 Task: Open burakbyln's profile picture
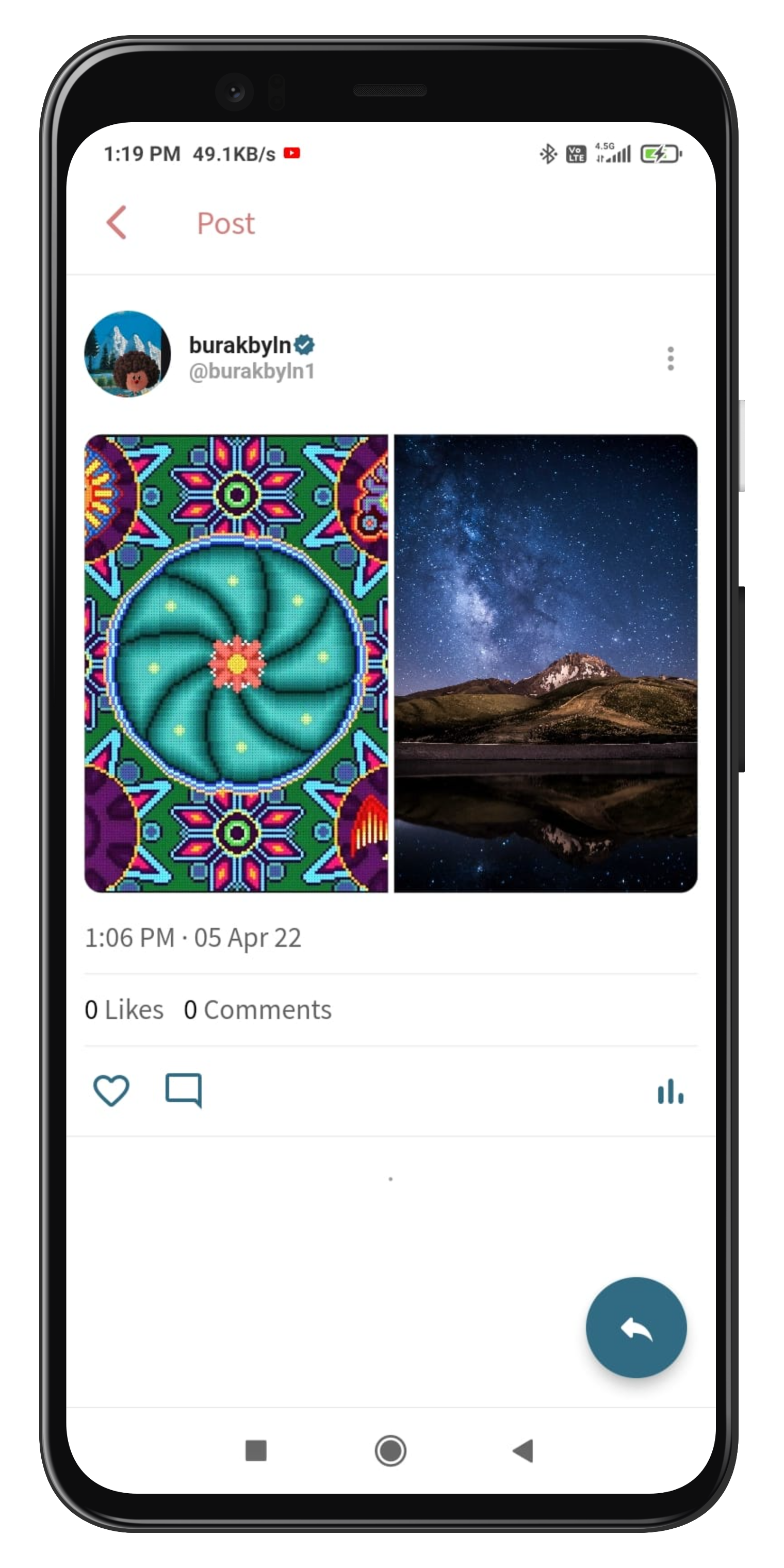(x=127, y=354)
